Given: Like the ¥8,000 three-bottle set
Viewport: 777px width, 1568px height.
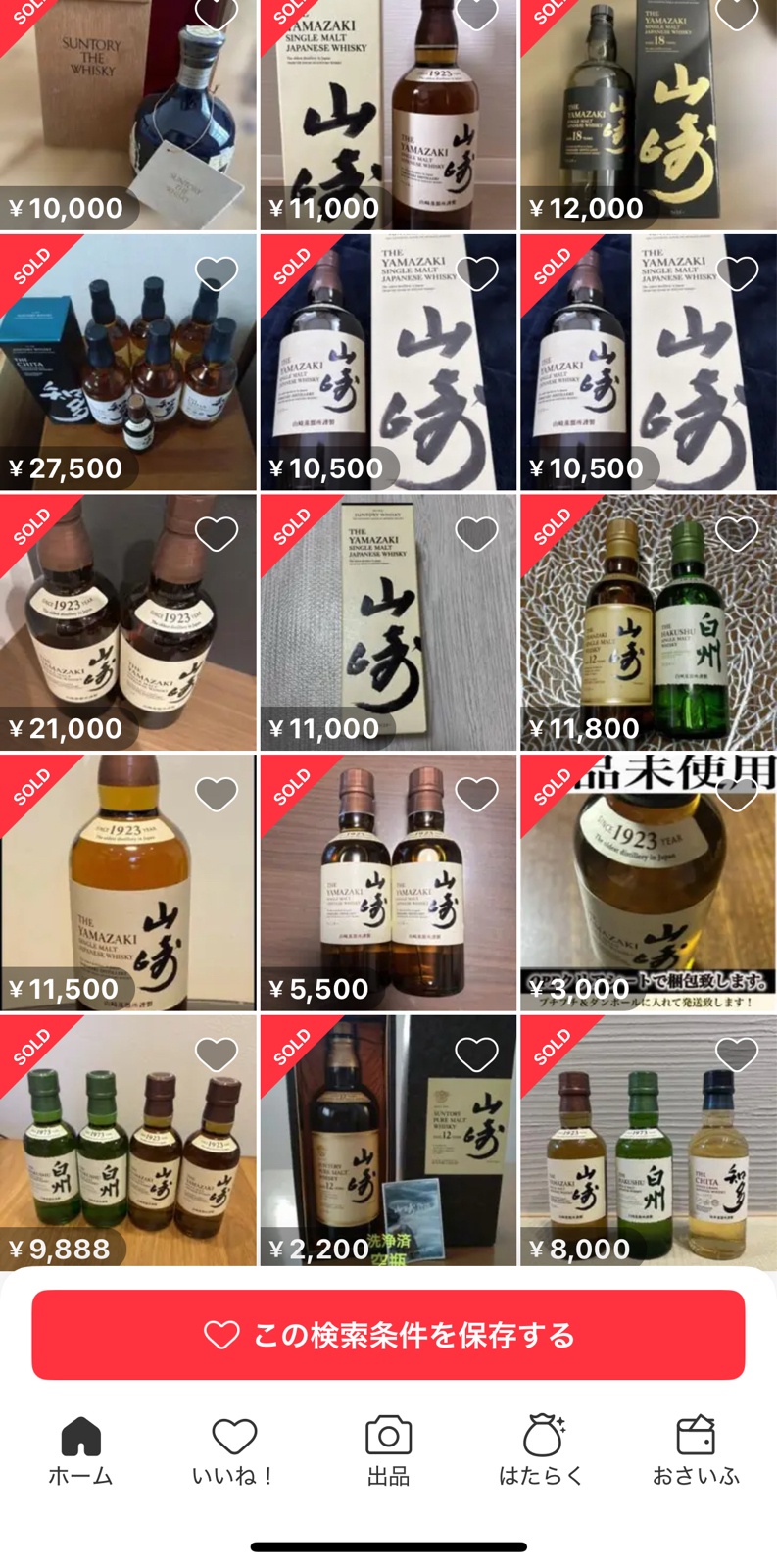Looking at the screenshot, I should [737, 1054].
